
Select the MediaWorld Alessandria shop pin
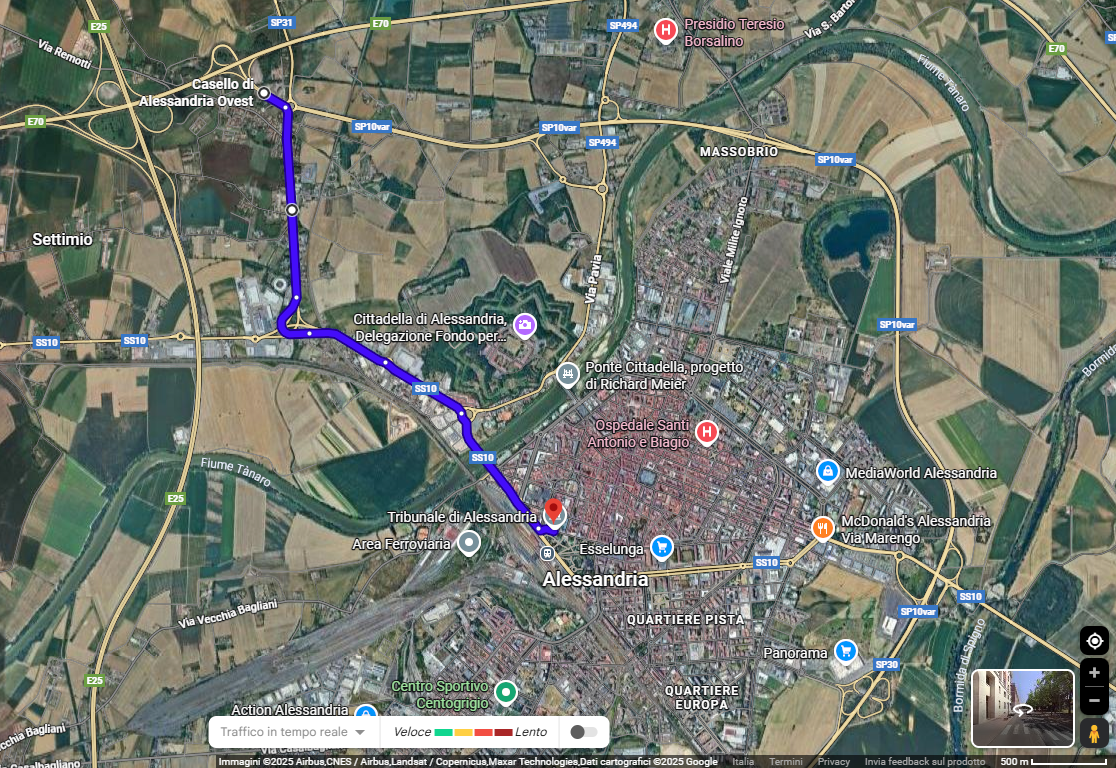click(827, 471)
